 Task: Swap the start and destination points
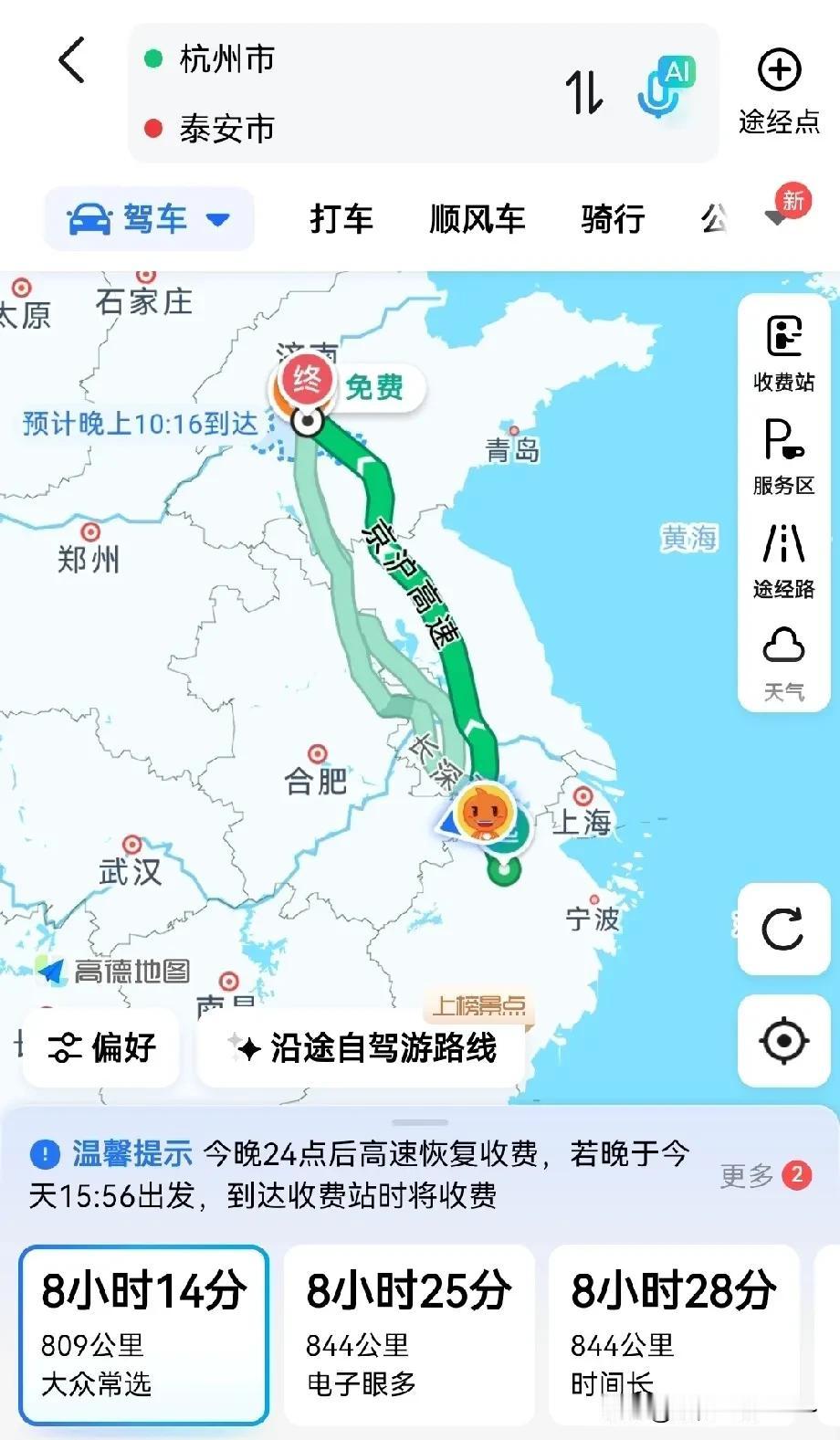[585, 92]
